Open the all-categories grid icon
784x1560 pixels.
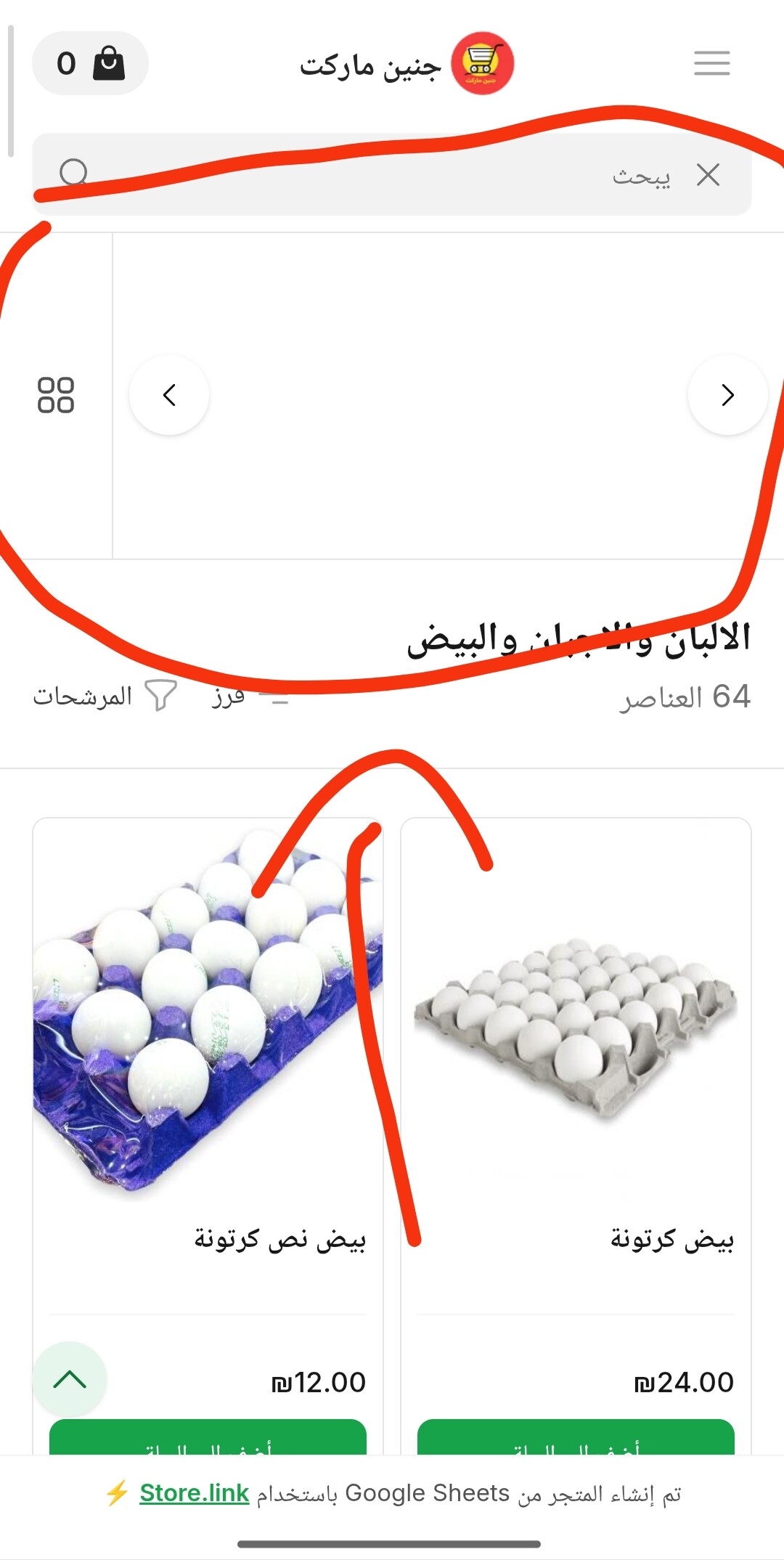pyautogui.click(x=56, y=395)
